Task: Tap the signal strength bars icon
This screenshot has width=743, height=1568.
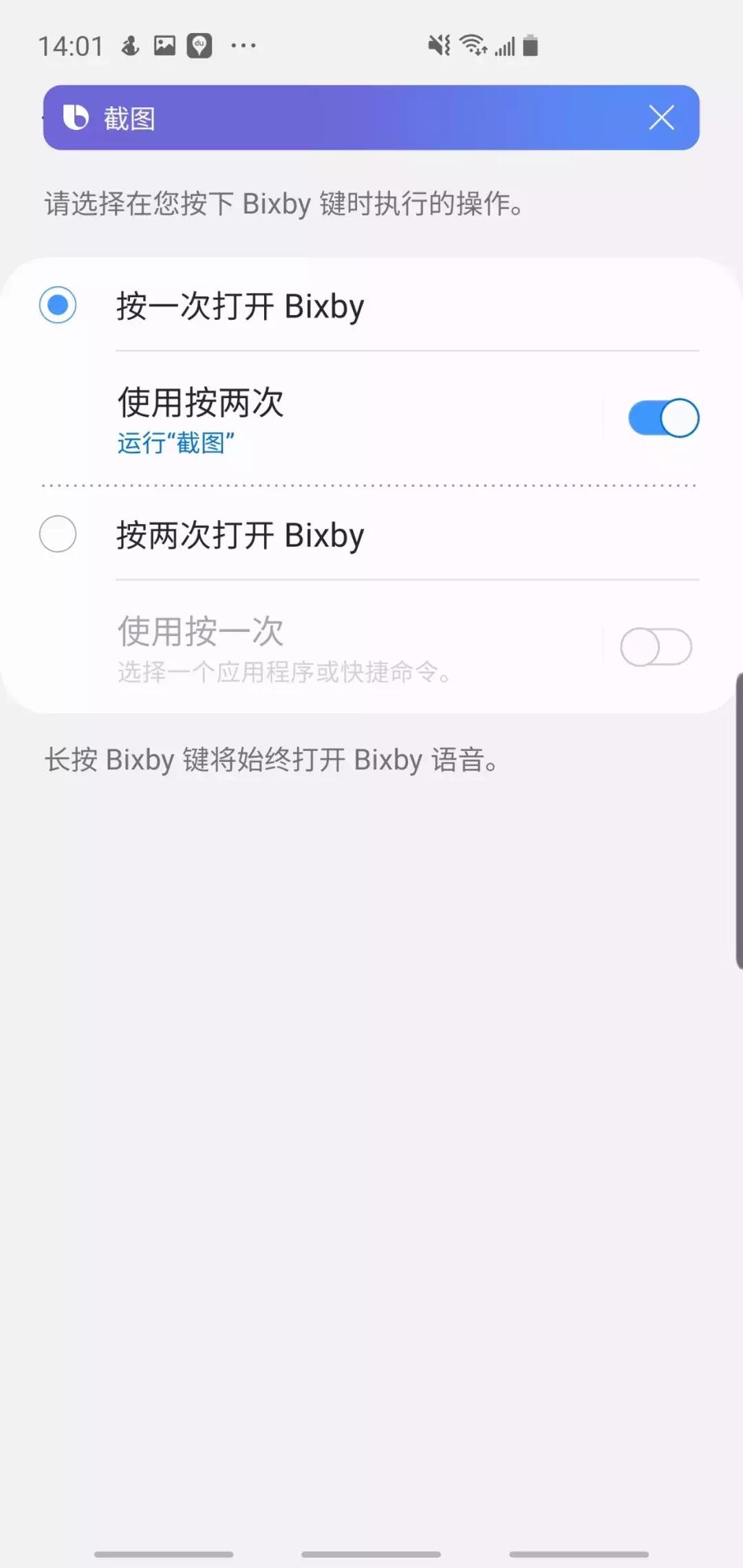Action: [x=506, y=45]
